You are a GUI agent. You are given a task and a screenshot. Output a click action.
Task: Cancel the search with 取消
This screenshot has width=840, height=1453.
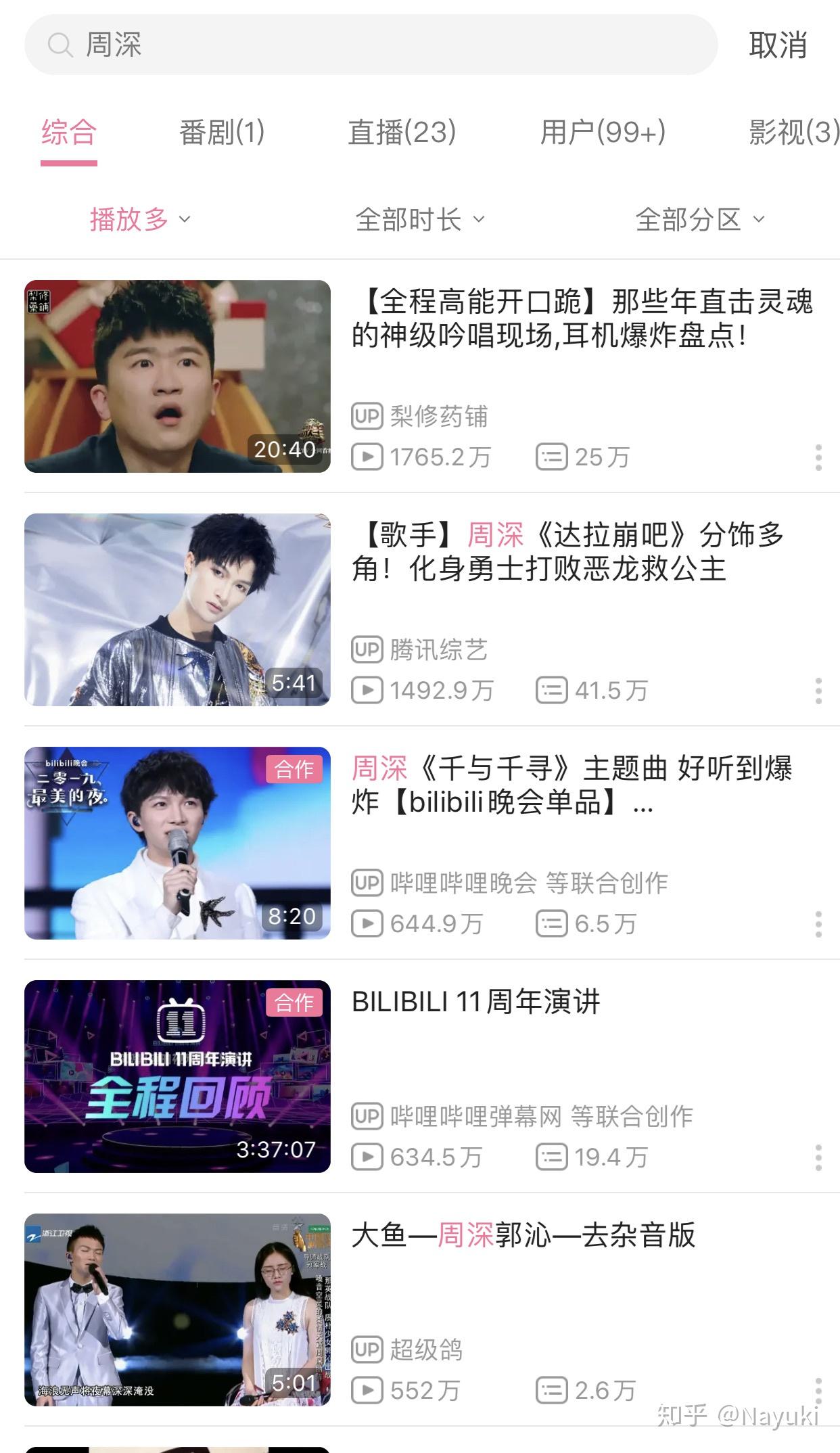(x=778, y=45)
